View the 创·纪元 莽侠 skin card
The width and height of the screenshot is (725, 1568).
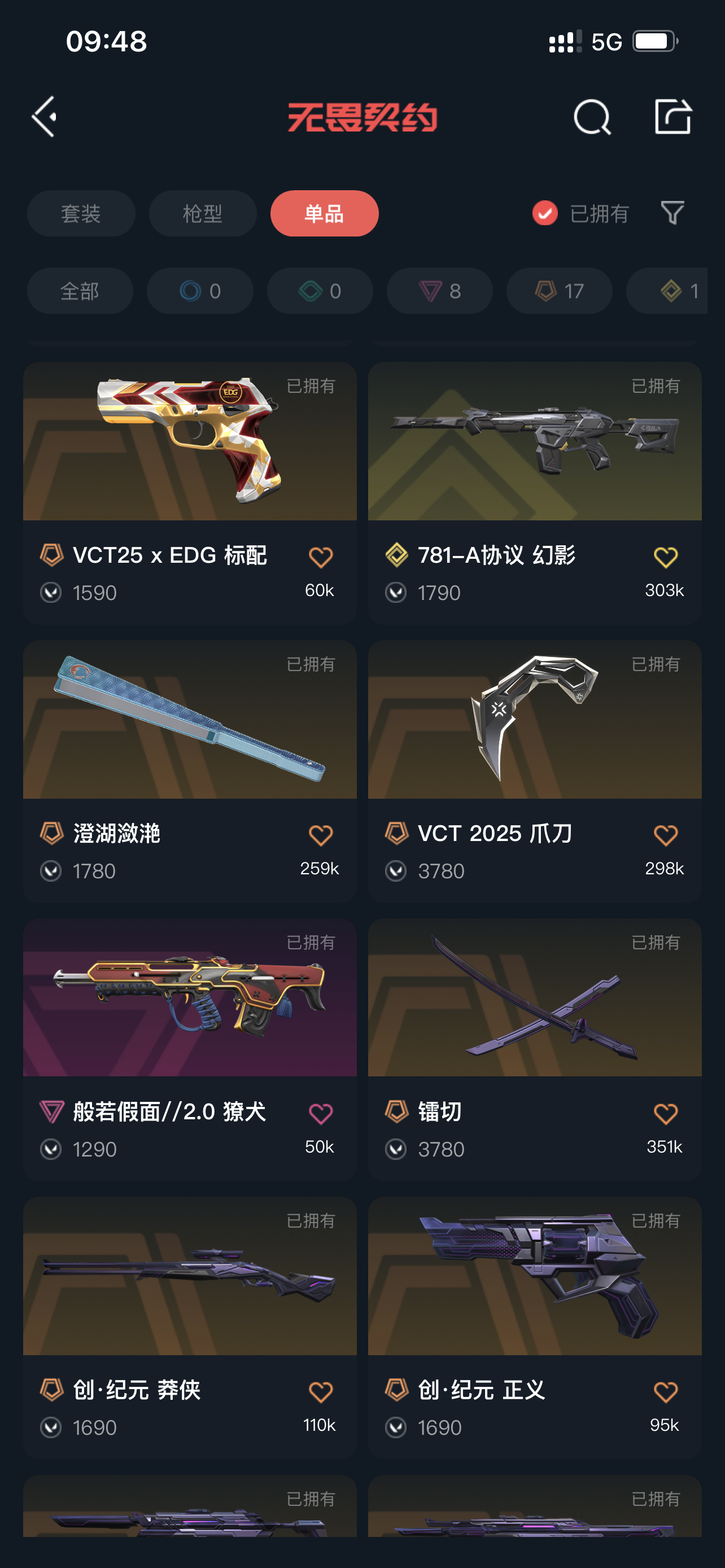[x=190, y=1328]
